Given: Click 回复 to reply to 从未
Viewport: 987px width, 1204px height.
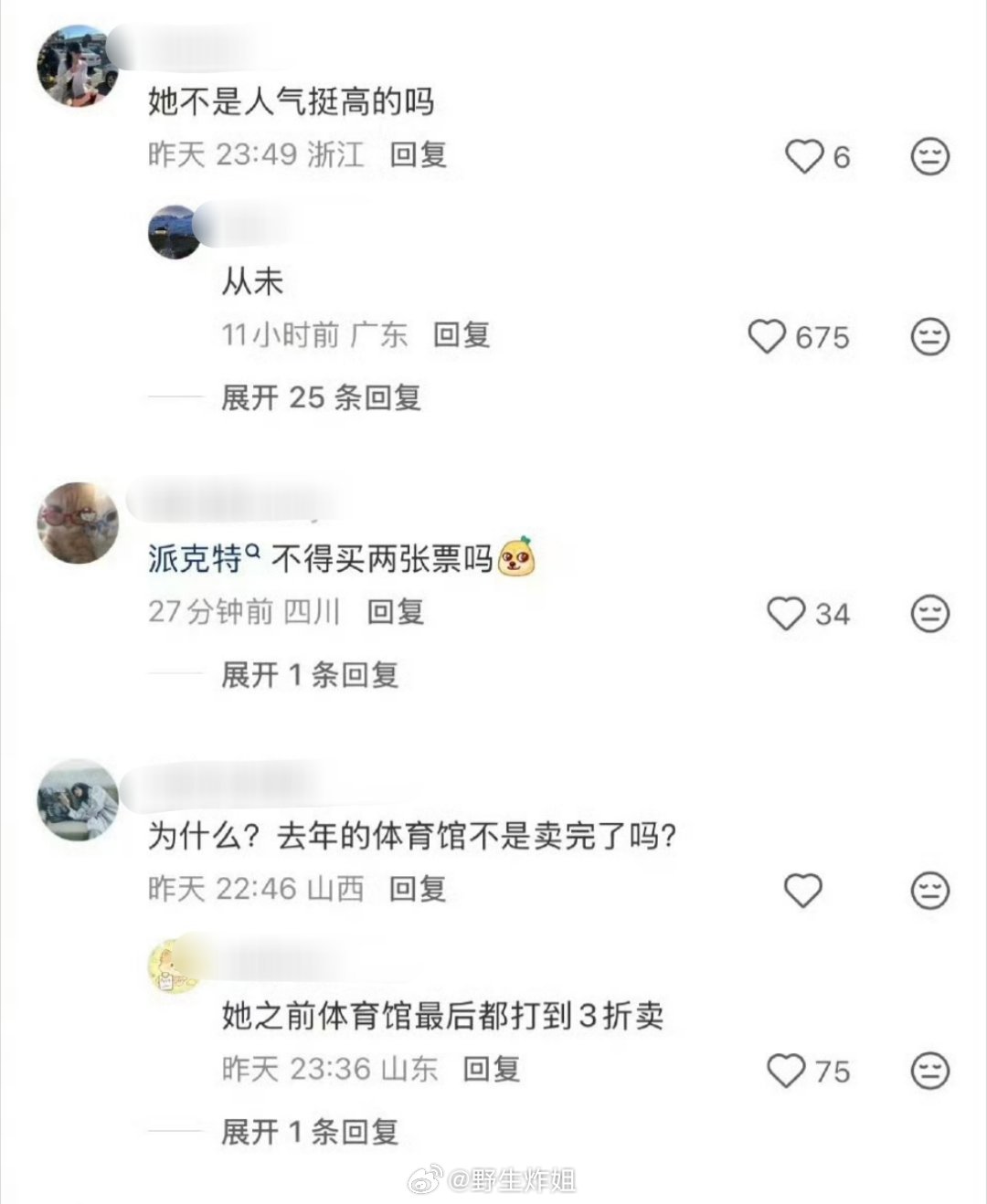Looking at the screenshot, I should point(462,335).
